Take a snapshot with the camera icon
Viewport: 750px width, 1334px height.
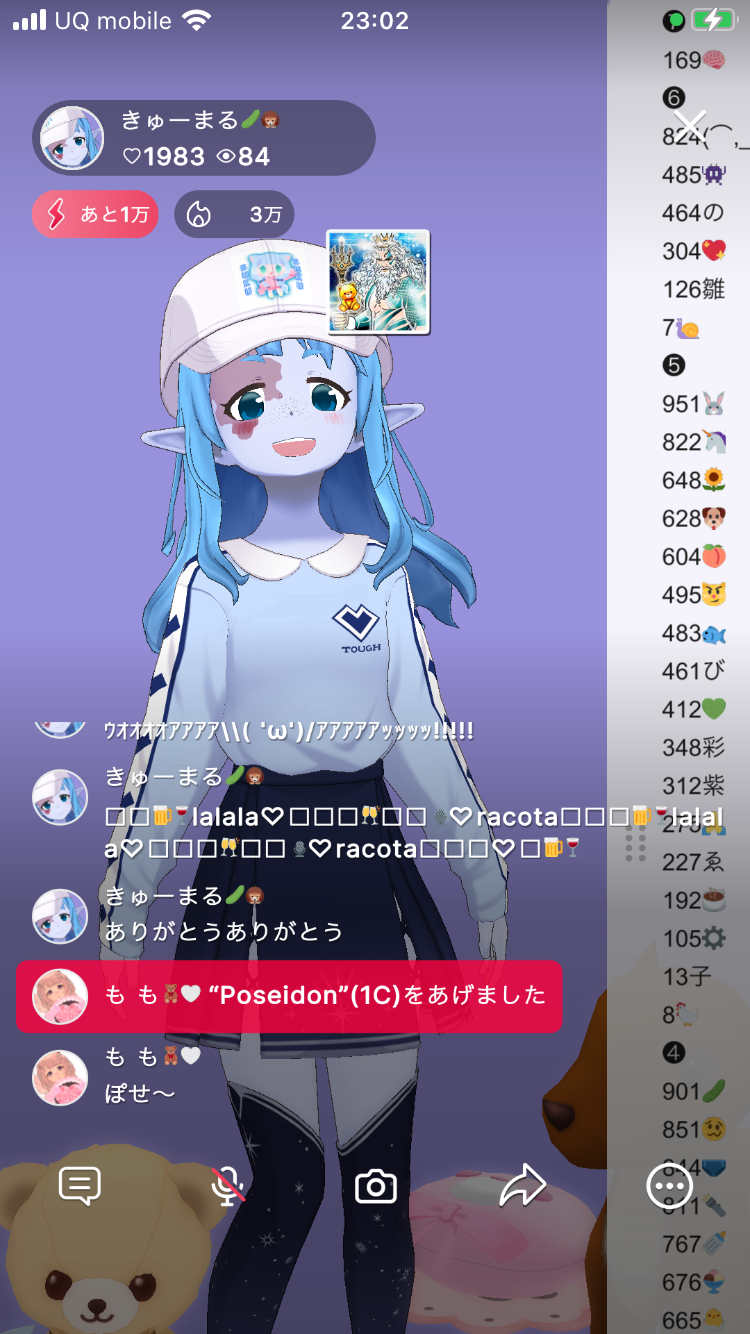[x=376, y=1186]
